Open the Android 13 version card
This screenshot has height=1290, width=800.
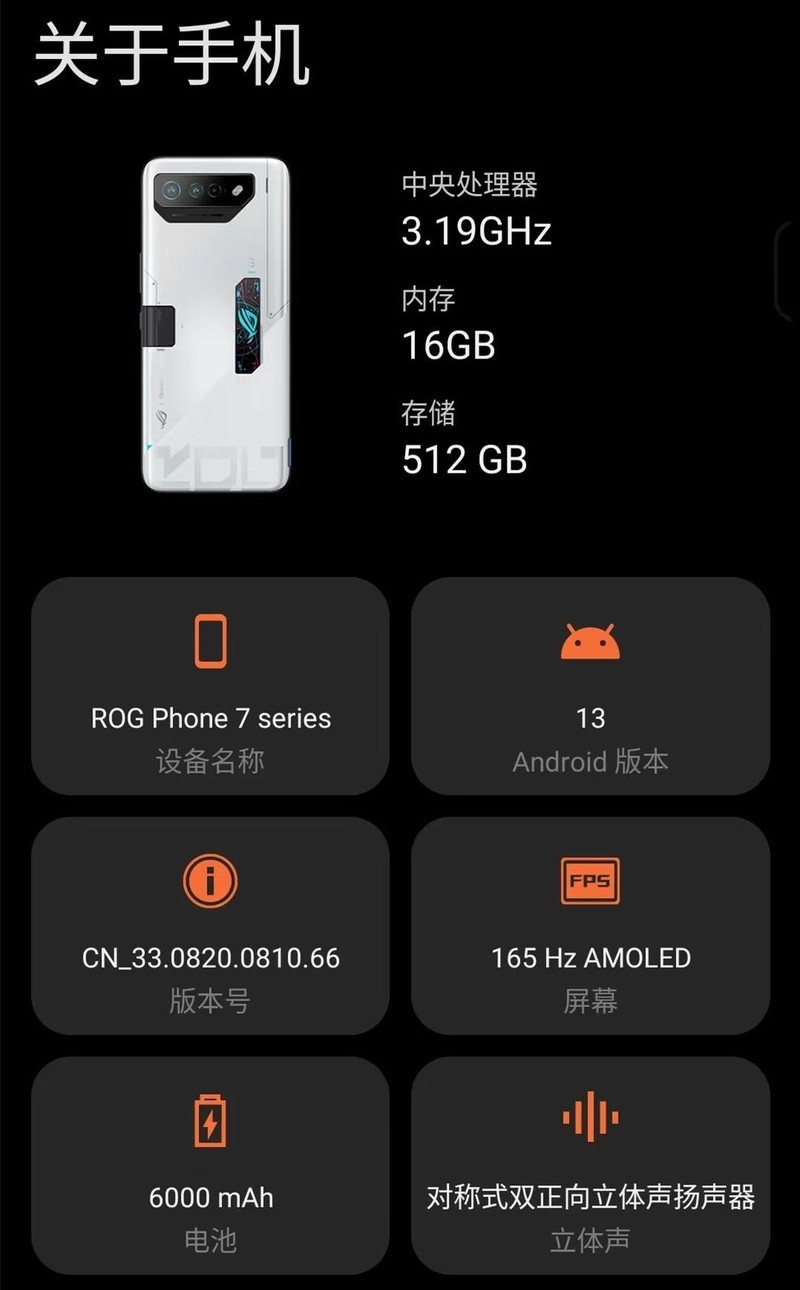[590, 686]
